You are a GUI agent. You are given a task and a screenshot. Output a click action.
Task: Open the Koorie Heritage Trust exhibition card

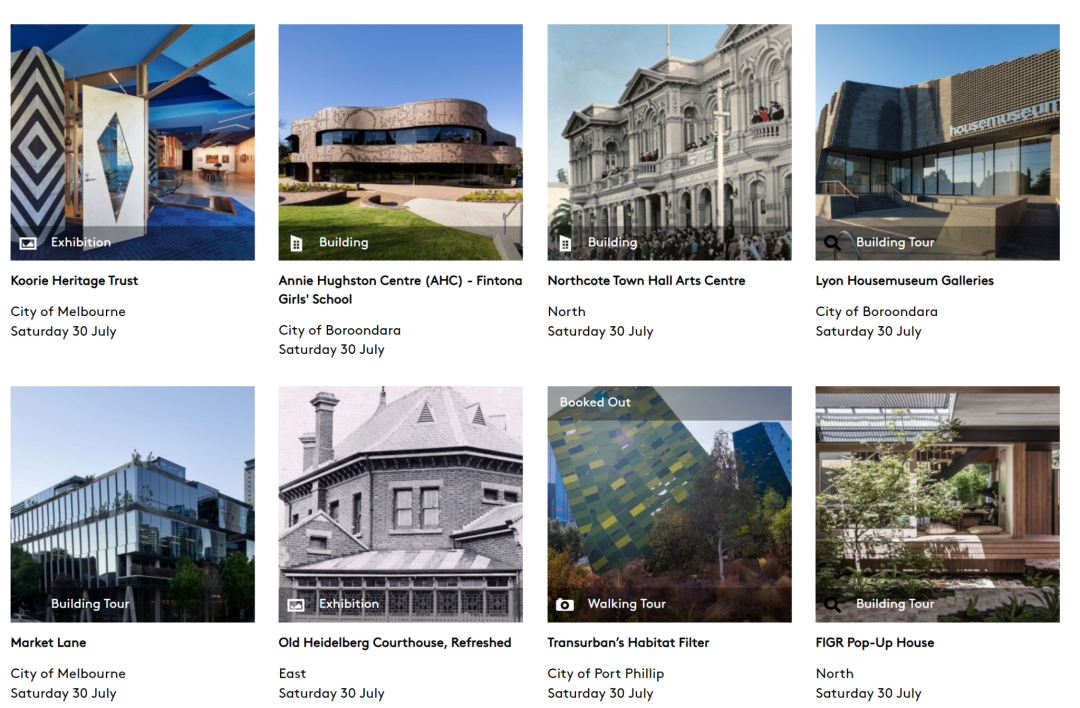(132, 142)
